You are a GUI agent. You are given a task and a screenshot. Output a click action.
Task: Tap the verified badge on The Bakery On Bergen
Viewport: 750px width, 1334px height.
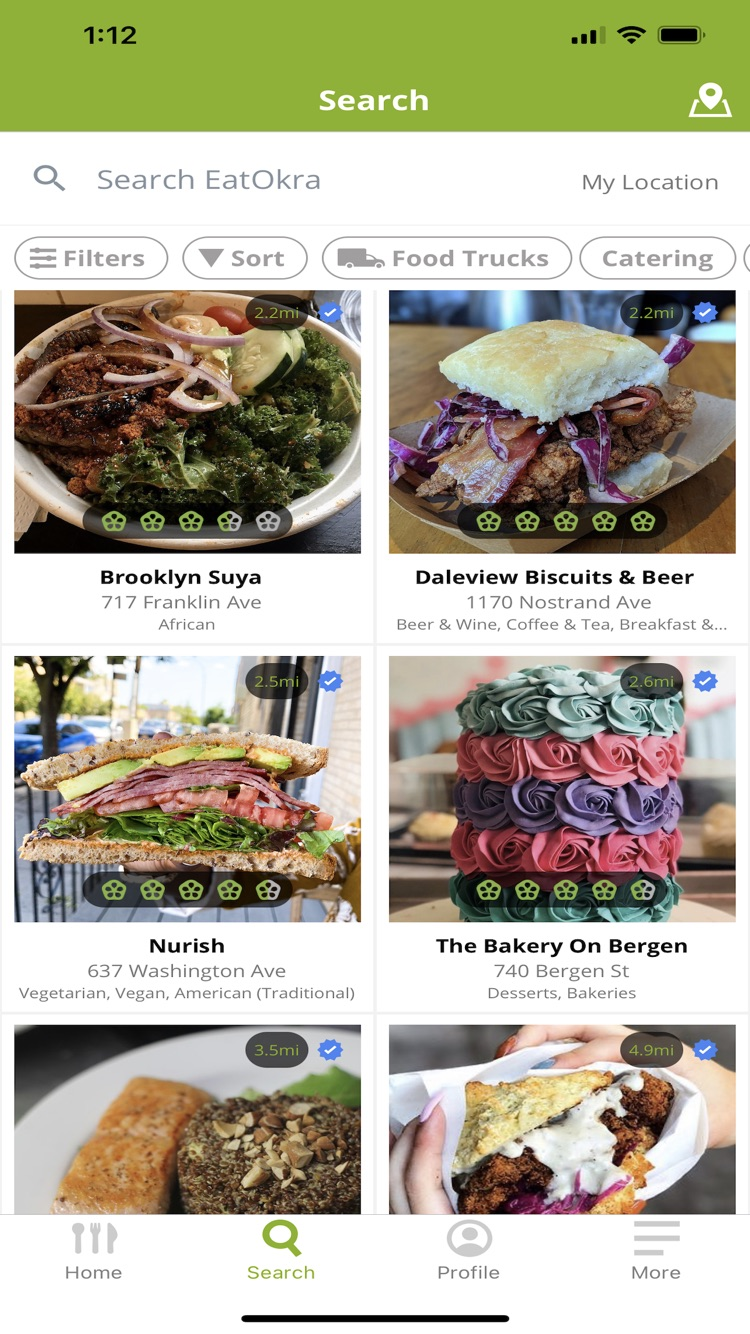point(705,681)
